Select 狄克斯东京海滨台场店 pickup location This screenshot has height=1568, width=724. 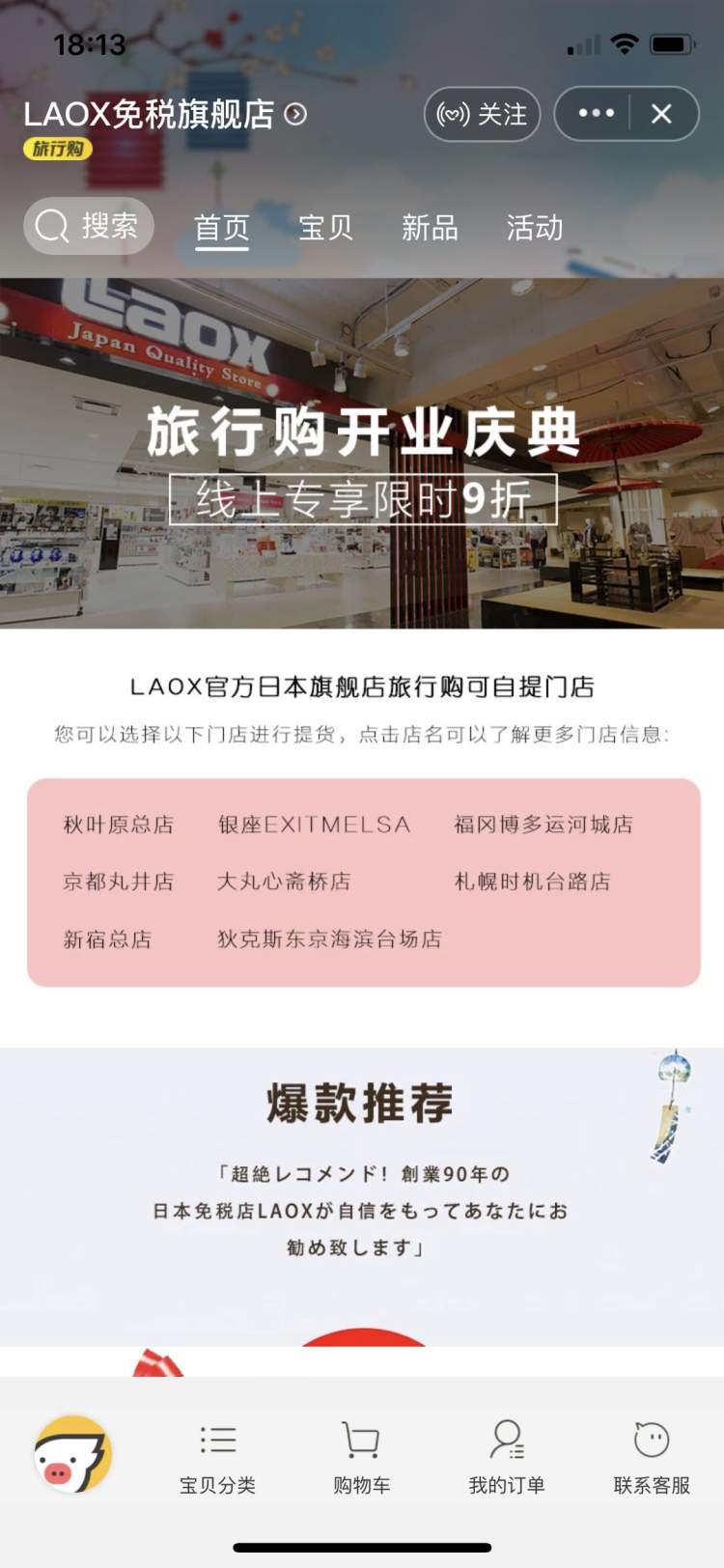(x=331, y=938)
